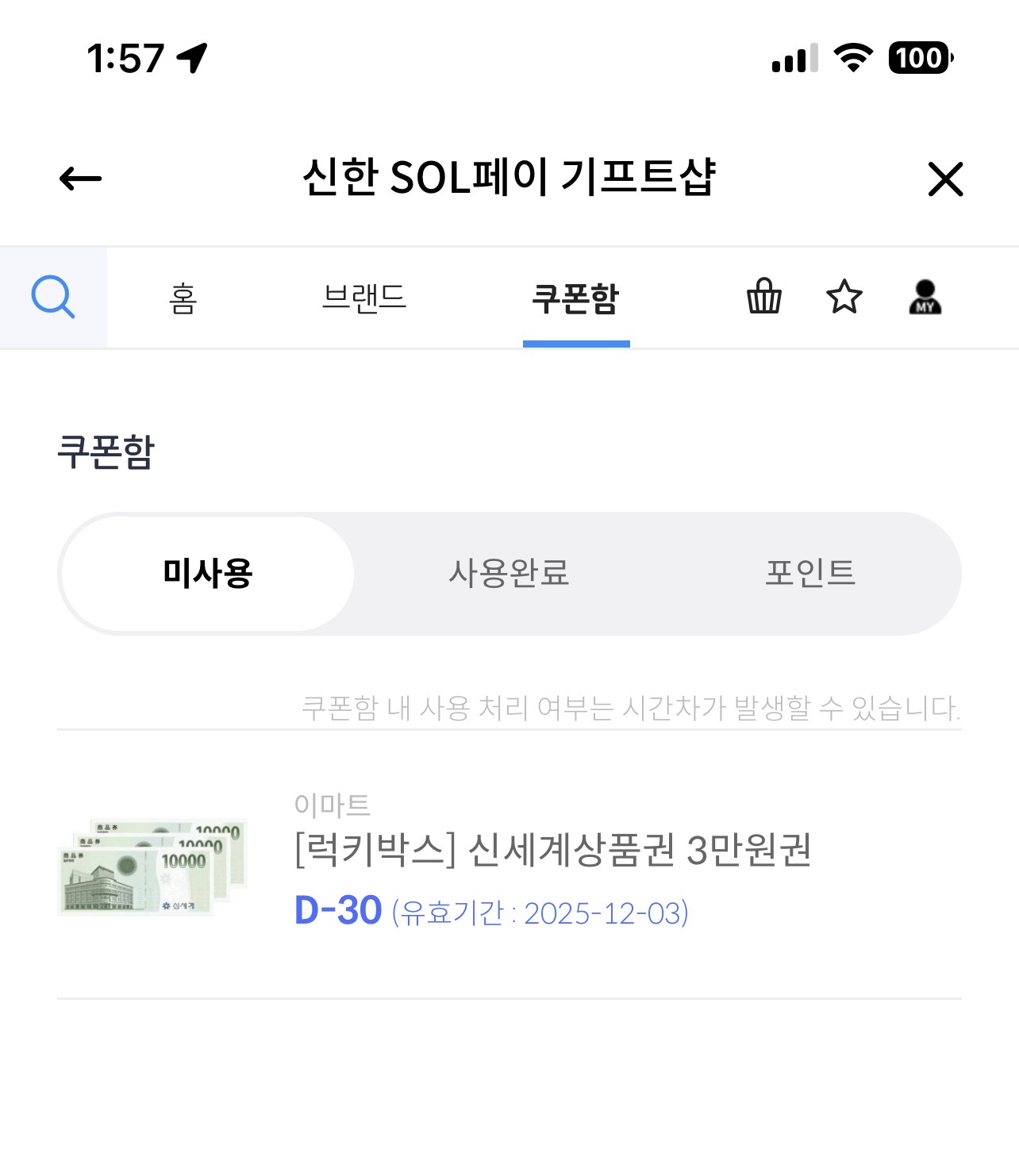Screen dimensions: 1019x1176
Task: Open search with the magnifier icon
Action: (x=53, y=298)
